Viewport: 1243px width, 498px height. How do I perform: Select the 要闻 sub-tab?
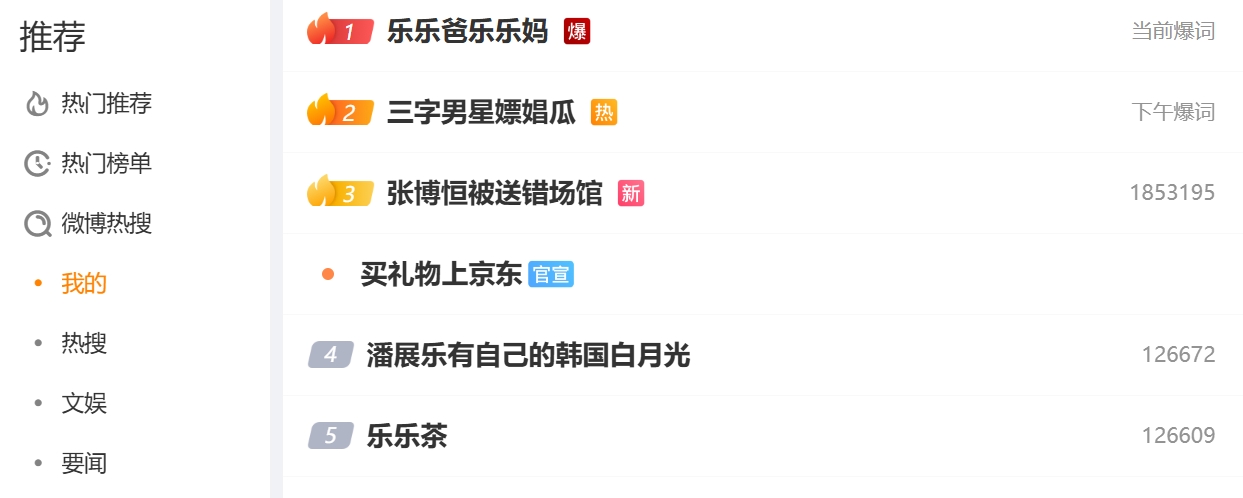(84, 463)
